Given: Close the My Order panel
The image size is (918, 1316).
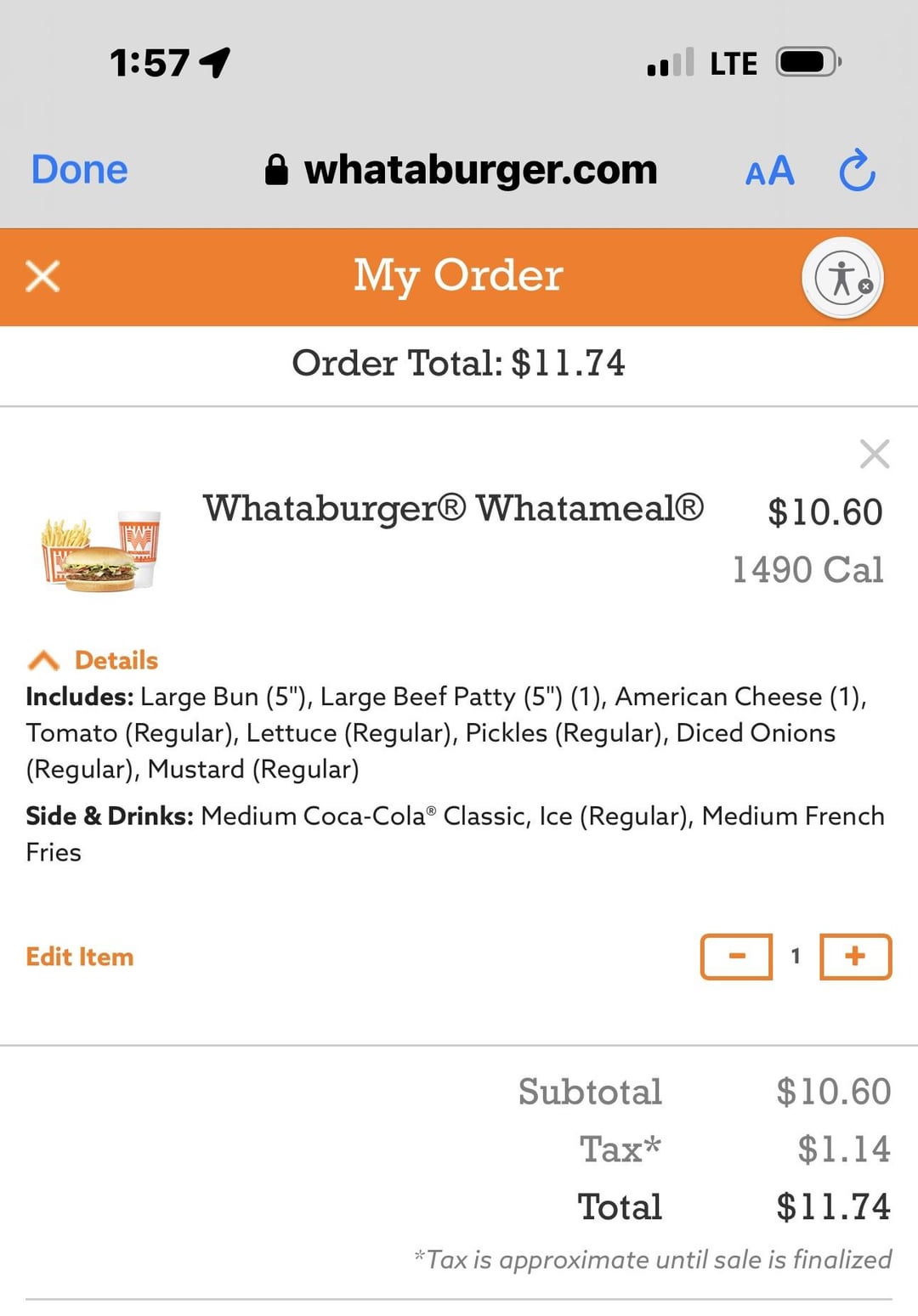Looking at the screenshot, I should 42,276.
